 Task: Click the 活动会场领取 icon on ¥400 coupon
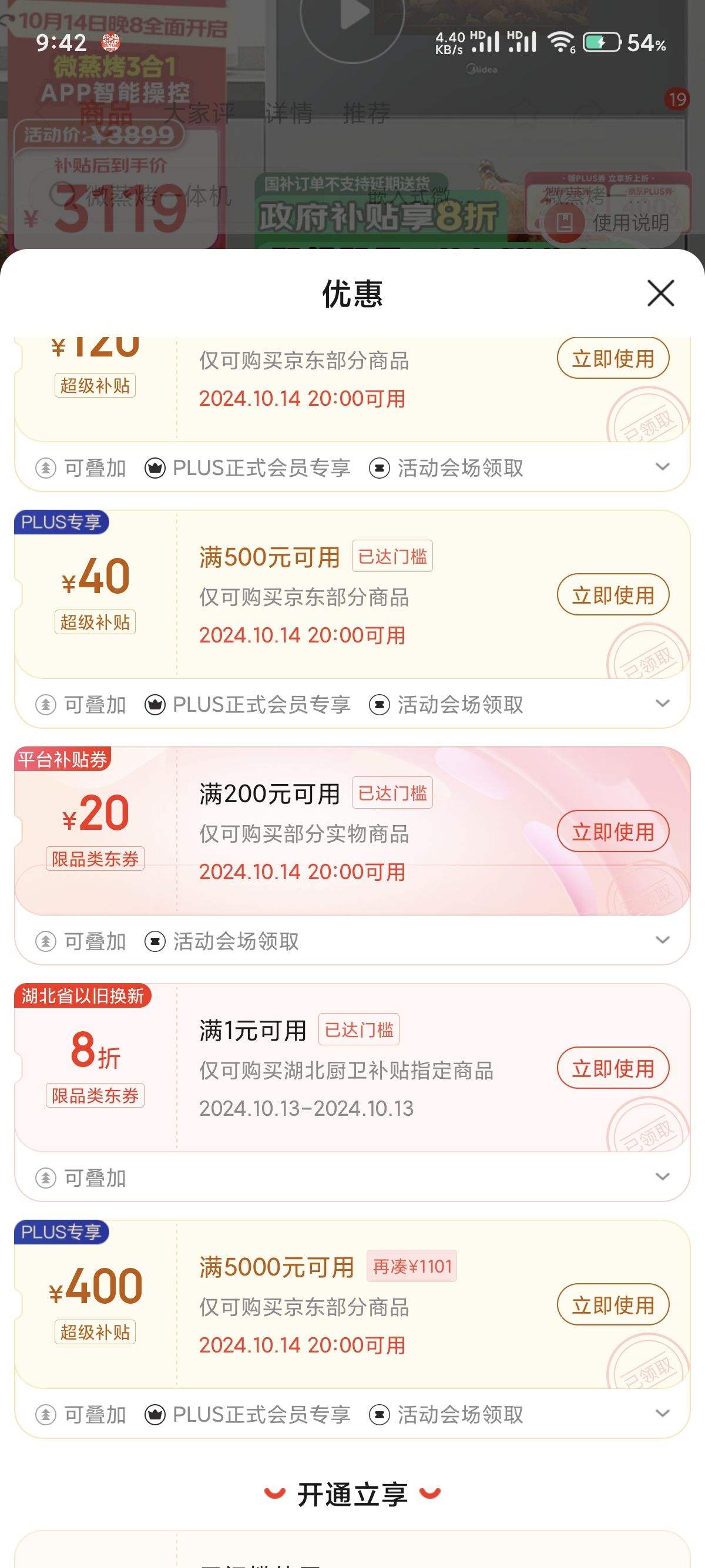379,1415
